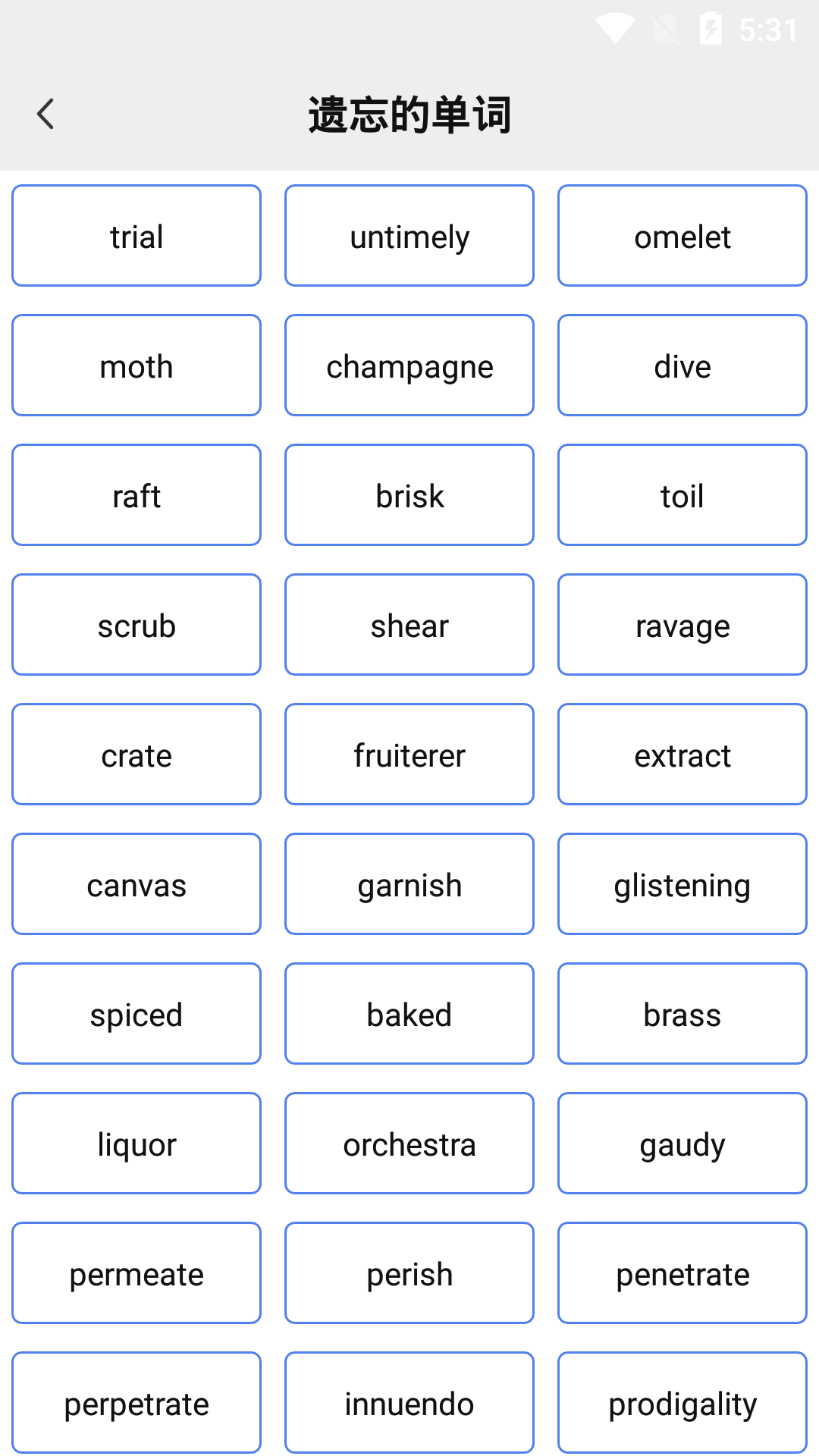
Task: Tap the 'omelet' word card
Action: pos(682,236)
